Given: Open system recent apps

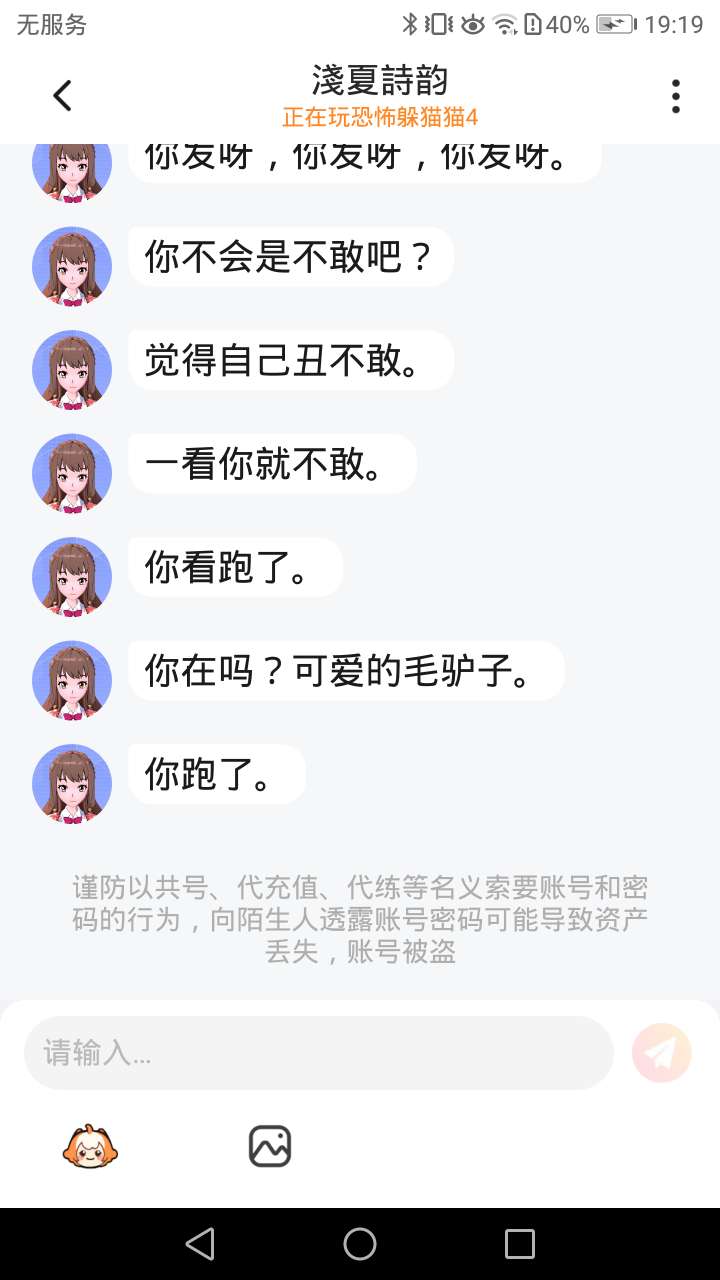Looking at the screenshot, I should click(x=520, y=1244).
